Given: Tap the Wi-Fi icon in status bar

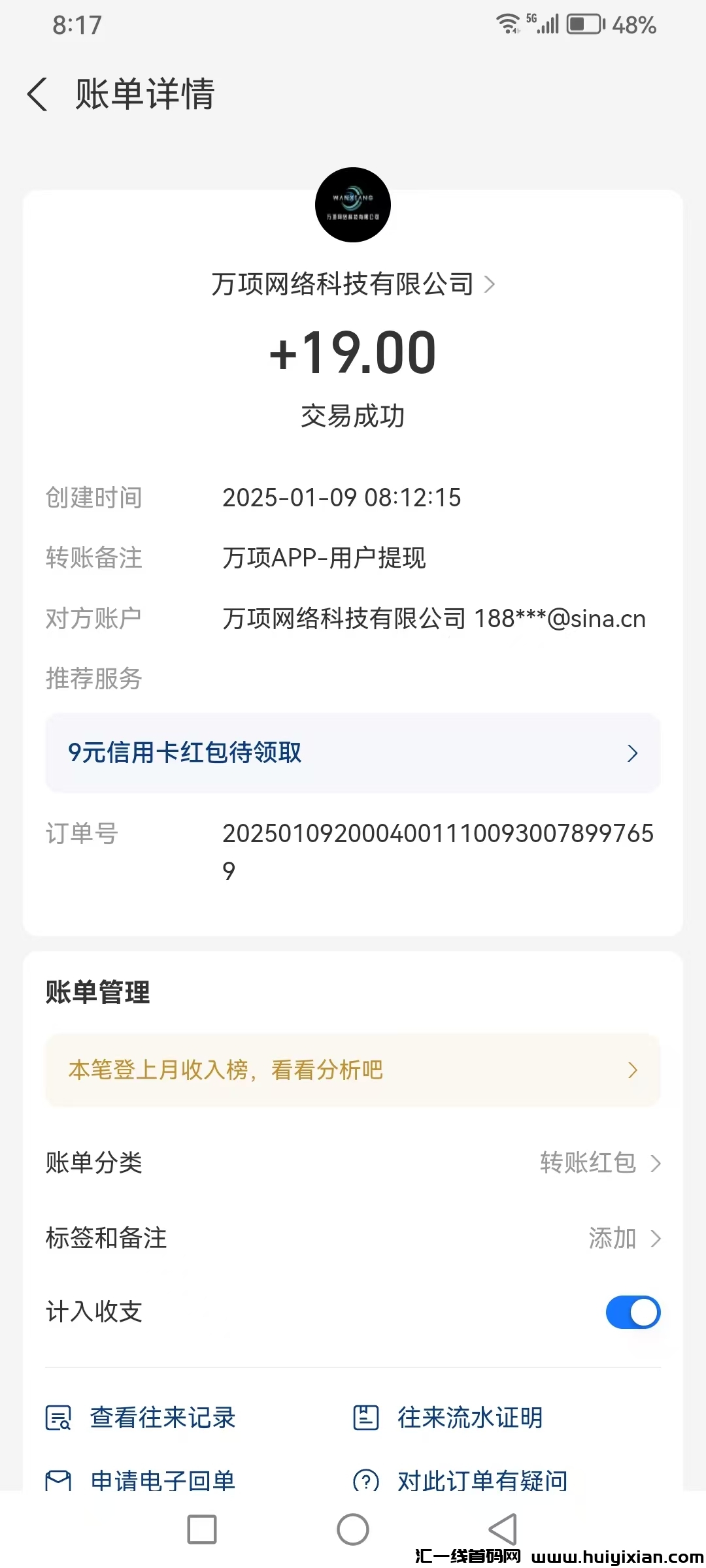Looking at the screenshot, I should pyautogui.click(x=509, y=22).
